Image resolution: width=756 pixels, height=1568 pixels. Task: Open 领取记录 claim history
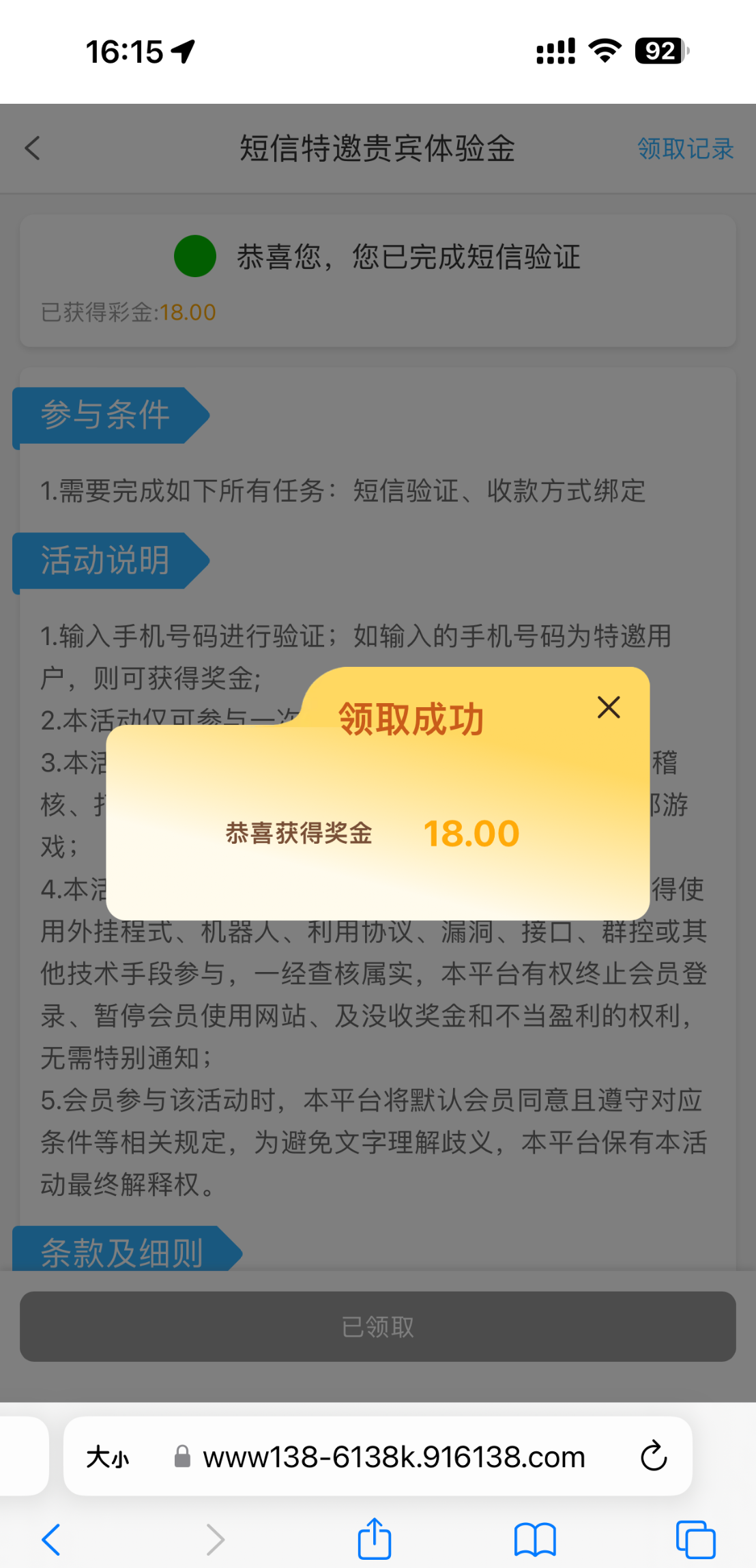[685, 148]
